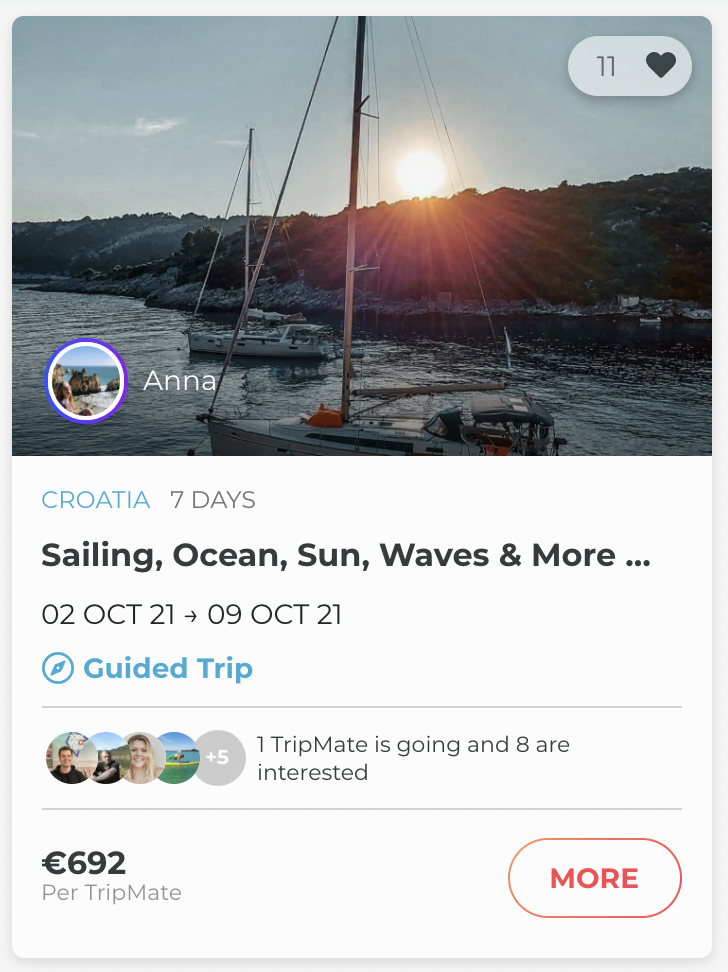
Task: View host Anna's profile picture
Action: [x=86, y=381]
